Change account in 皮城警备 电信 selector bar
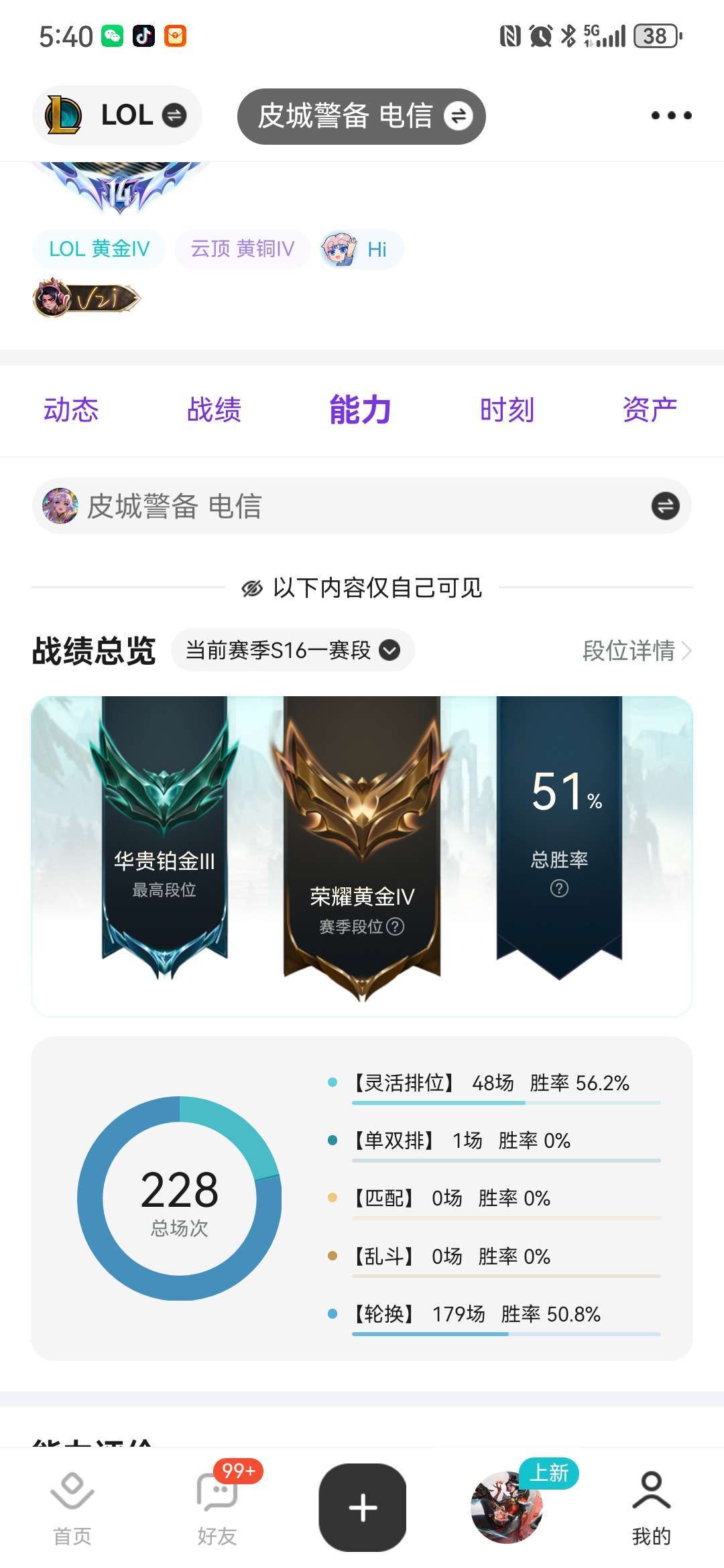 click(362, 506)
